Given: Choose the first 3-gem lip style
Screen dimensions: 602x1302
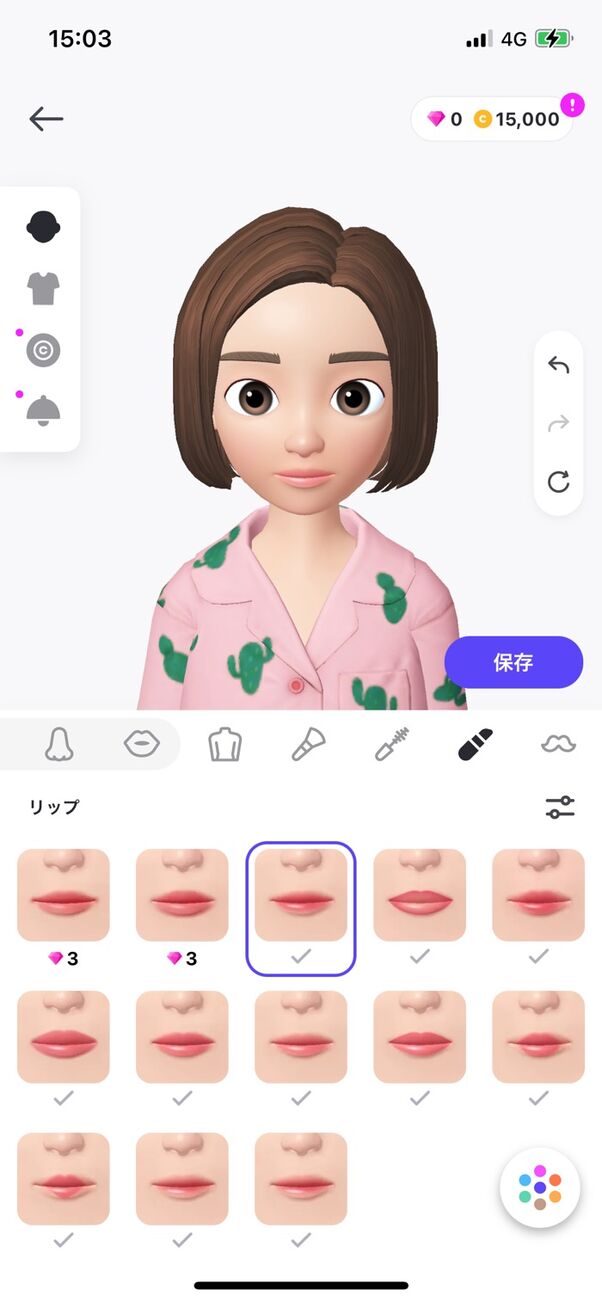Looking at the screenshot, I should tap(63, 895).
